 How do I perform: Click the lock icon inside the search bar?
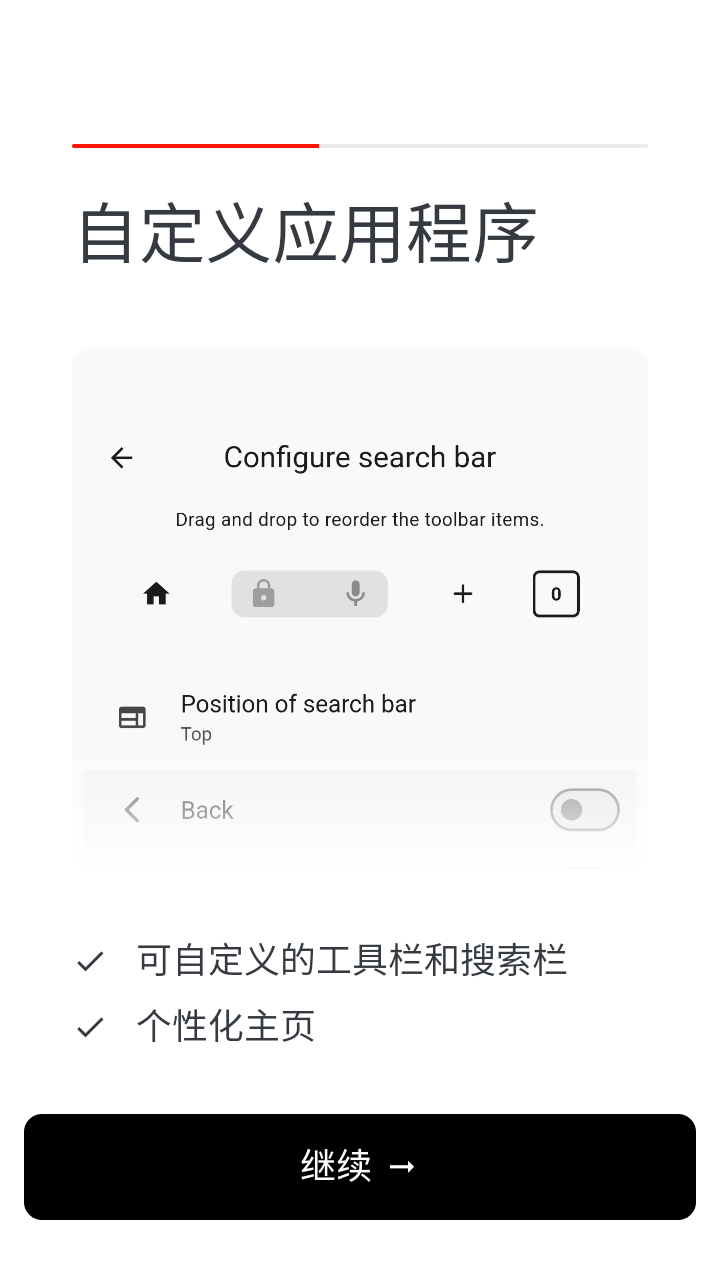[263, 593]
